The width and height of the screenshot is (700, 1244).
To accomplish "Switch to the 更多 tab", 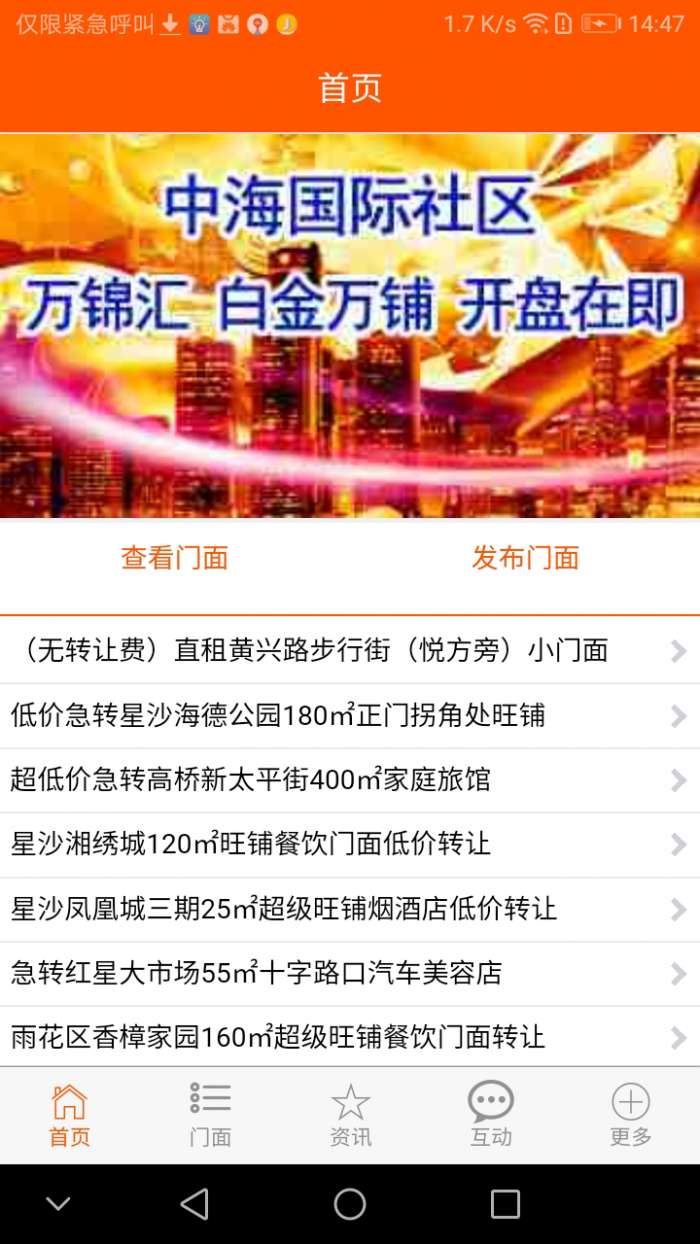I will click(631, 1115).
